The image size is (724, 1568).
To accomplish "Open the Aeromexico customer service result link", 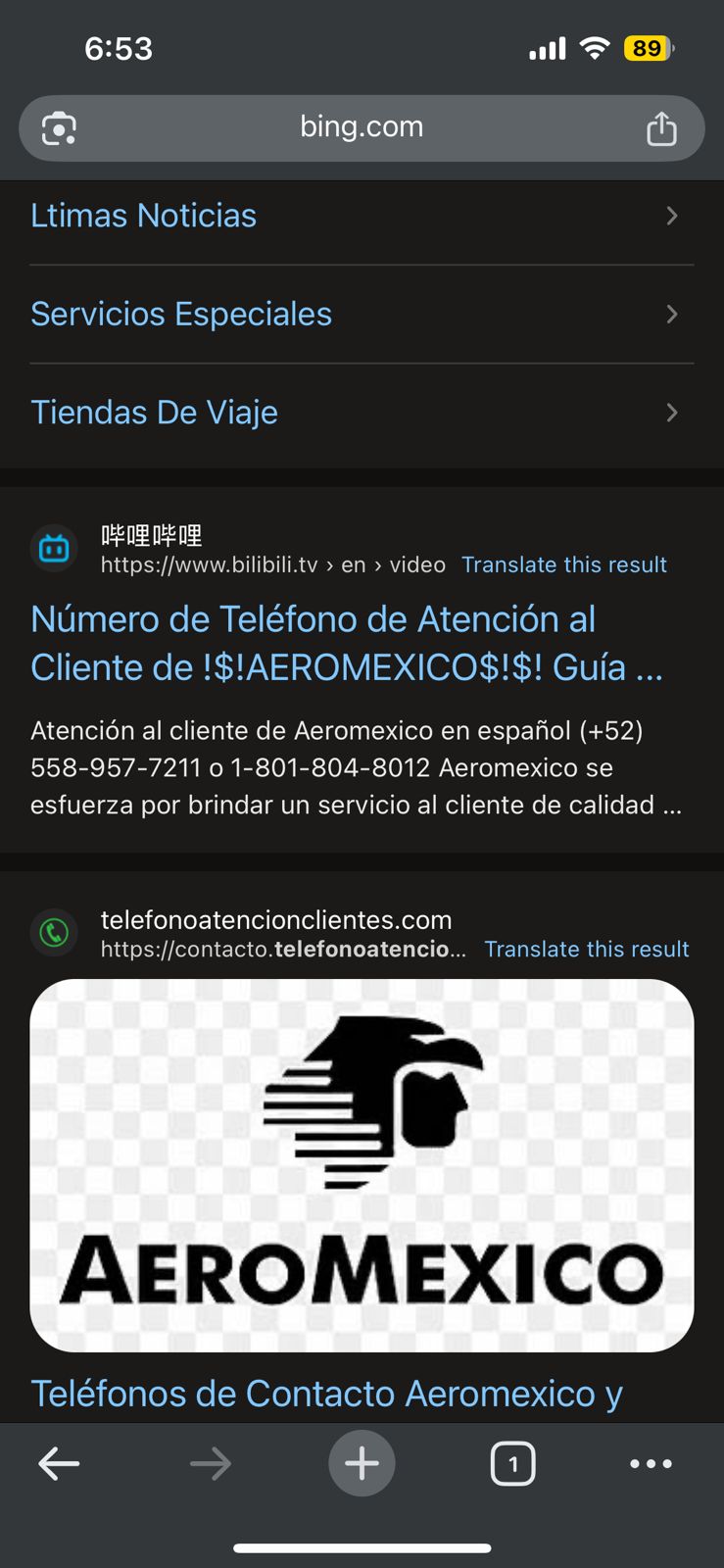I will (x=347, y=643).
